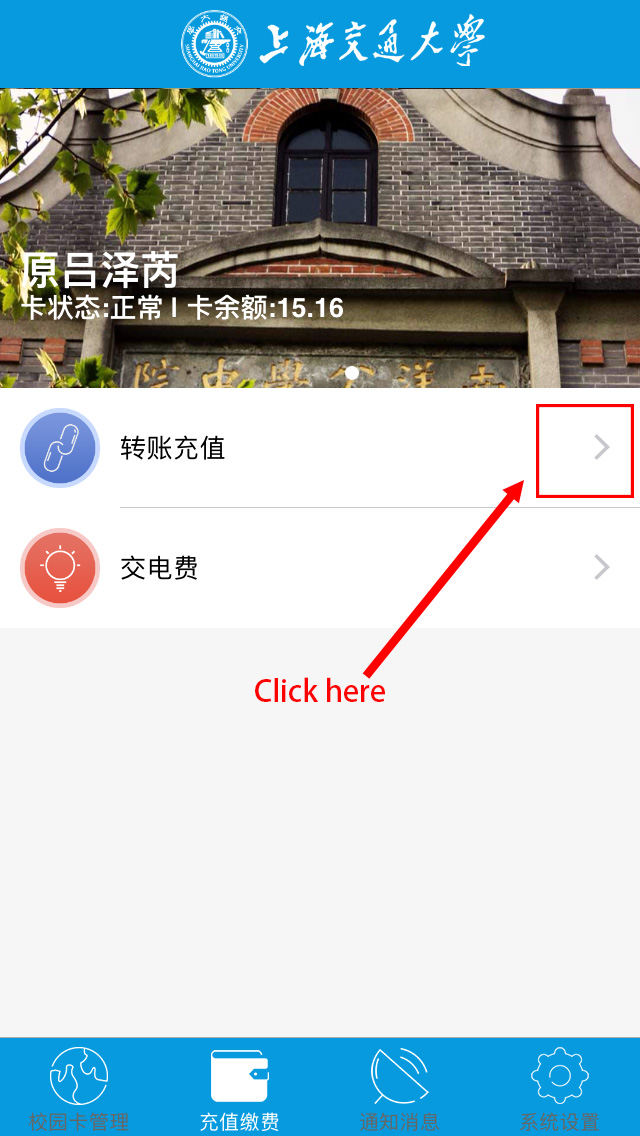Select the 充值缴费 tab

pyautogui.click(x=239, y=1088)
